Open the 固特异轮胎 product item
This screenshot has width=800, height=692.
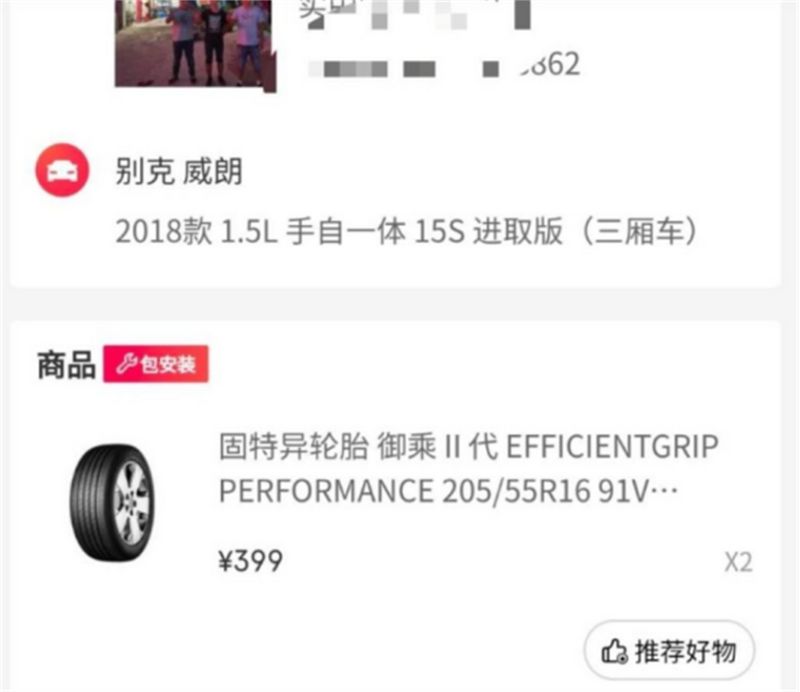coord(468,469)
